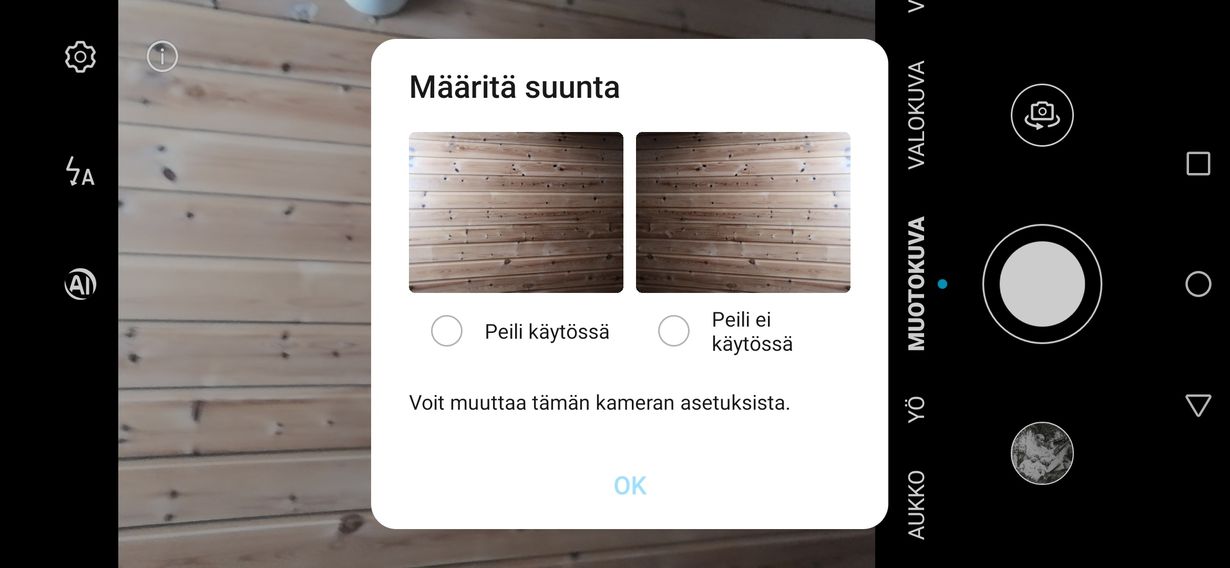Viewport: 1230px width, 568px height.
Task: Open recent apps square button
Action: point(1198,164)
